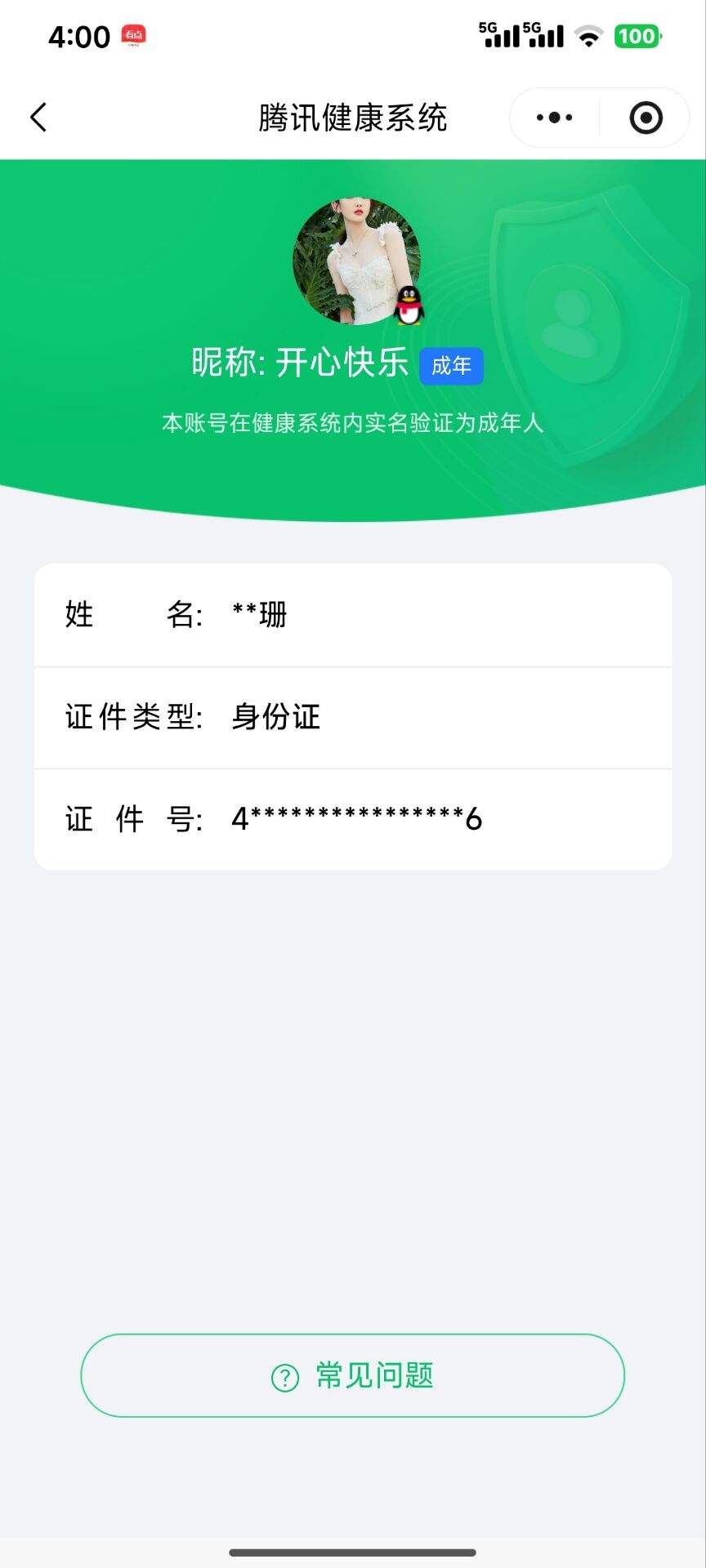Tap the back arrow in the title bar
Image resolution: width=706 pixels, height=1568 pixels.
[x=38, y=117]
